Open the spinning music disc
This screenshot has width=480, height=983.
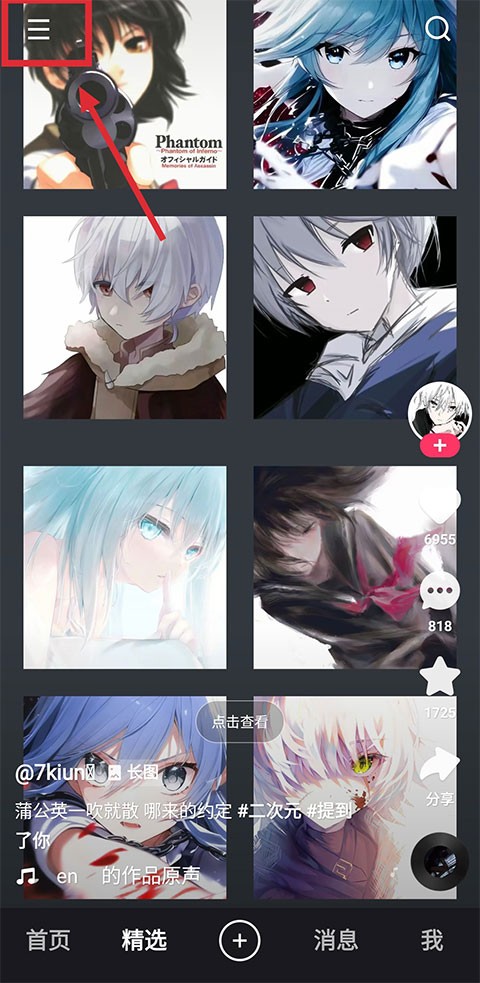[440, 862]
